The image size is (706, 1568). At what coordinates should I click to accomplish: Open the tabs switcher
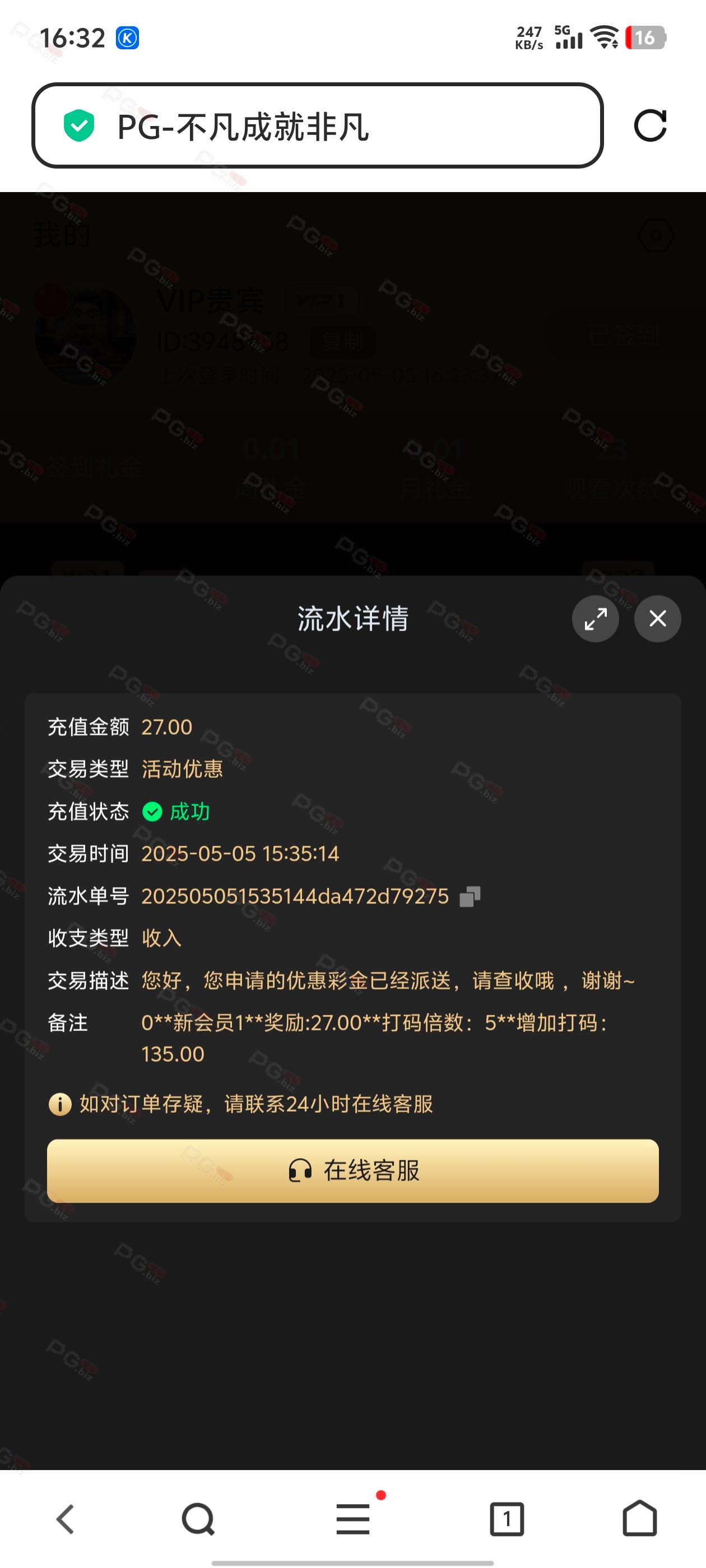tap(507, 1519)
